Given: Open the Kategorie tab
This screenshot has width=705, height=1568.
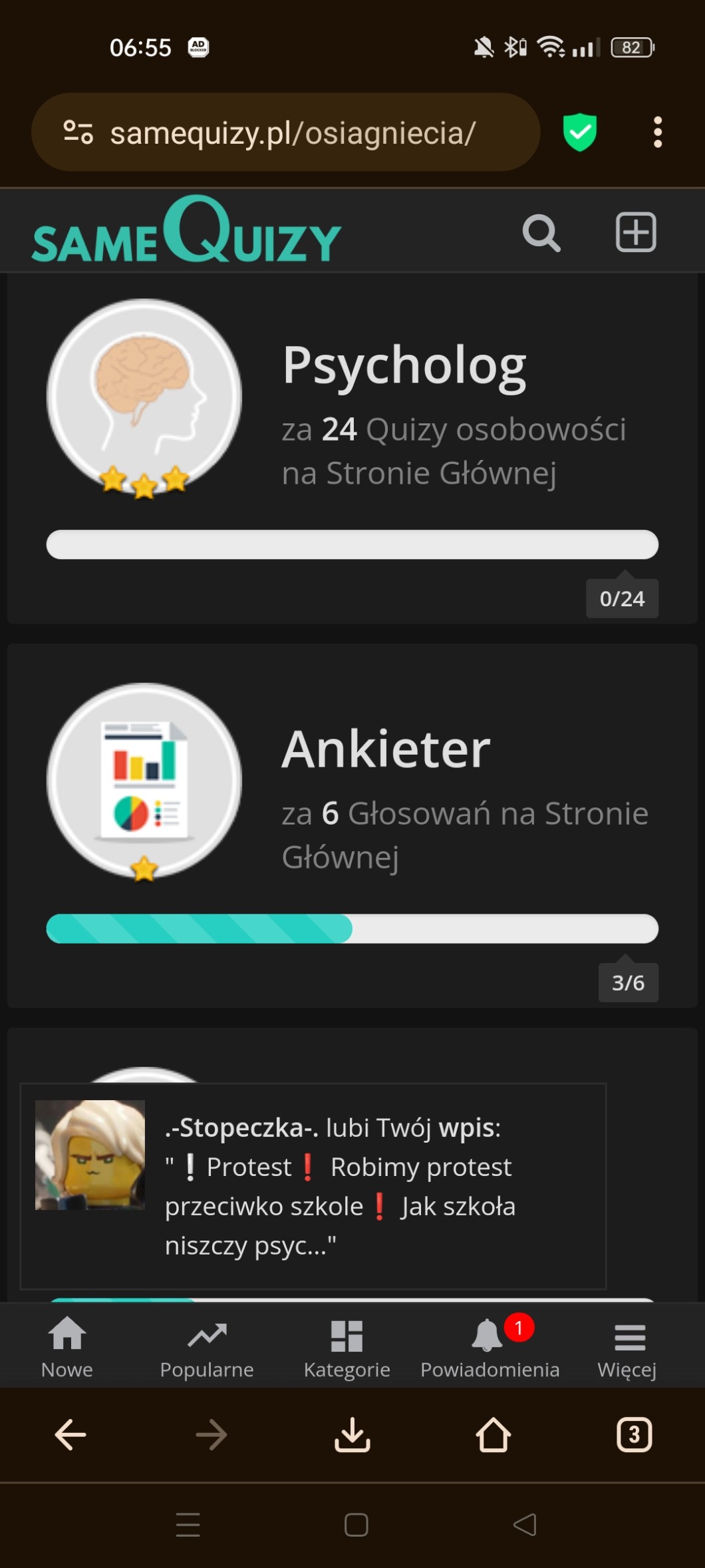Looking at the screenshot, I should point(347,1346).
